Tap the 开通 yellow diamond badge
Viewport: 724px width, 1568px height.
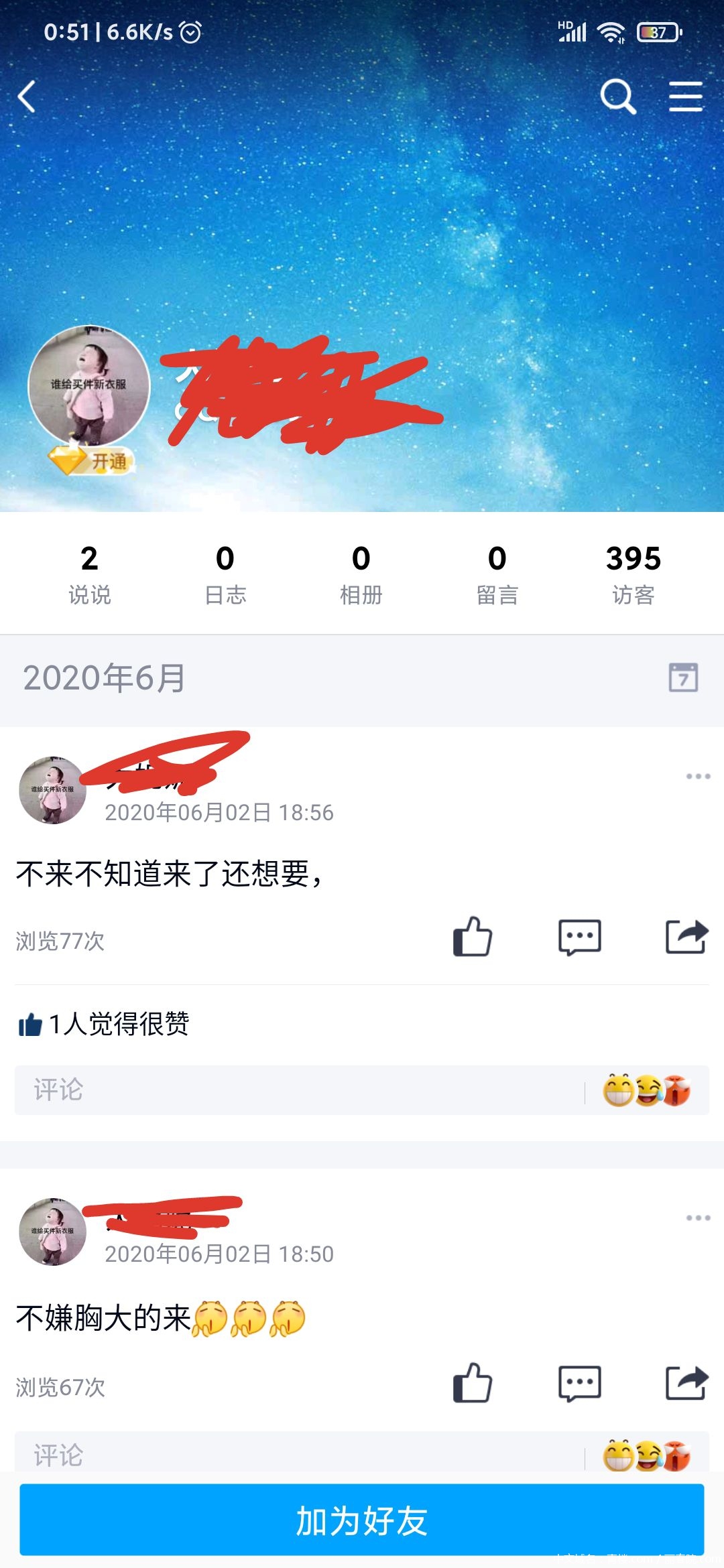pyautogui.click(x=90, y=461)
